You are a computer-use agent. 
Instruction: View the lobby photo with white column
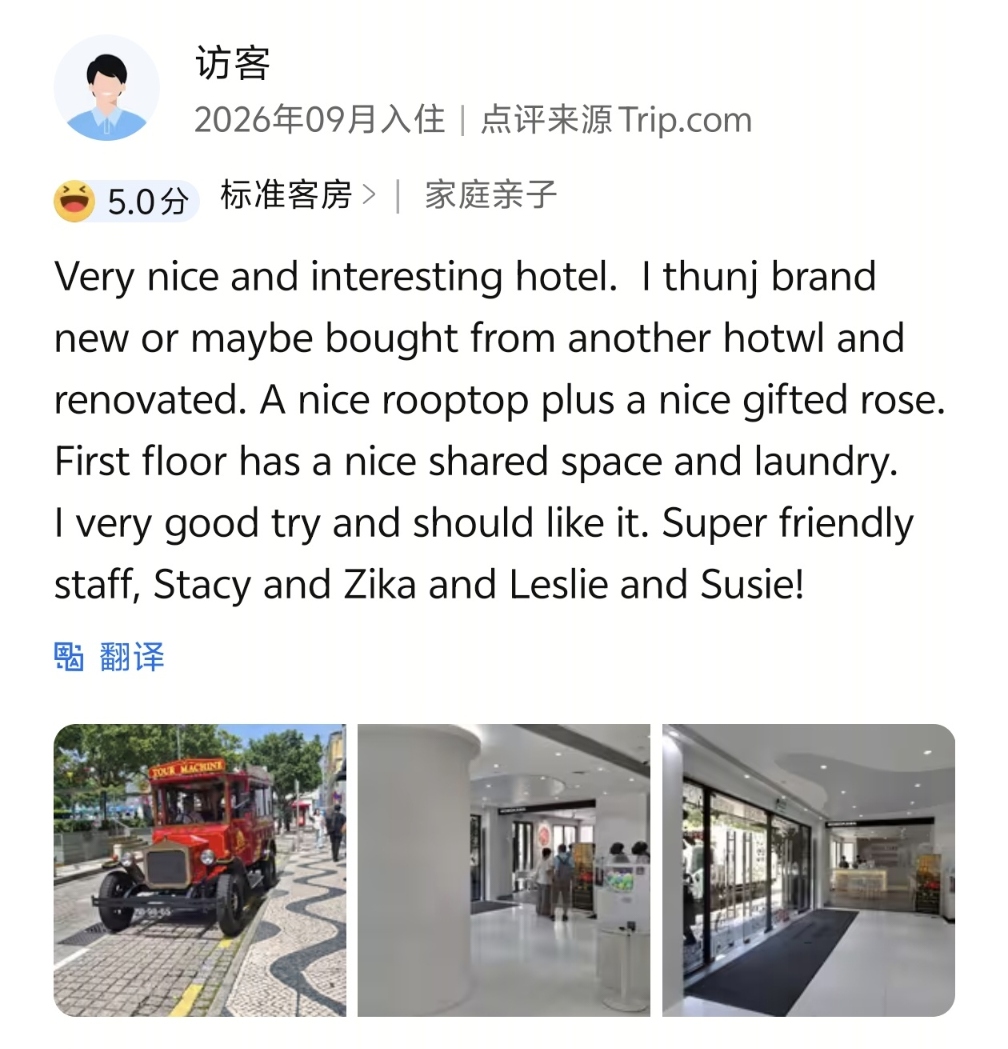504,870
